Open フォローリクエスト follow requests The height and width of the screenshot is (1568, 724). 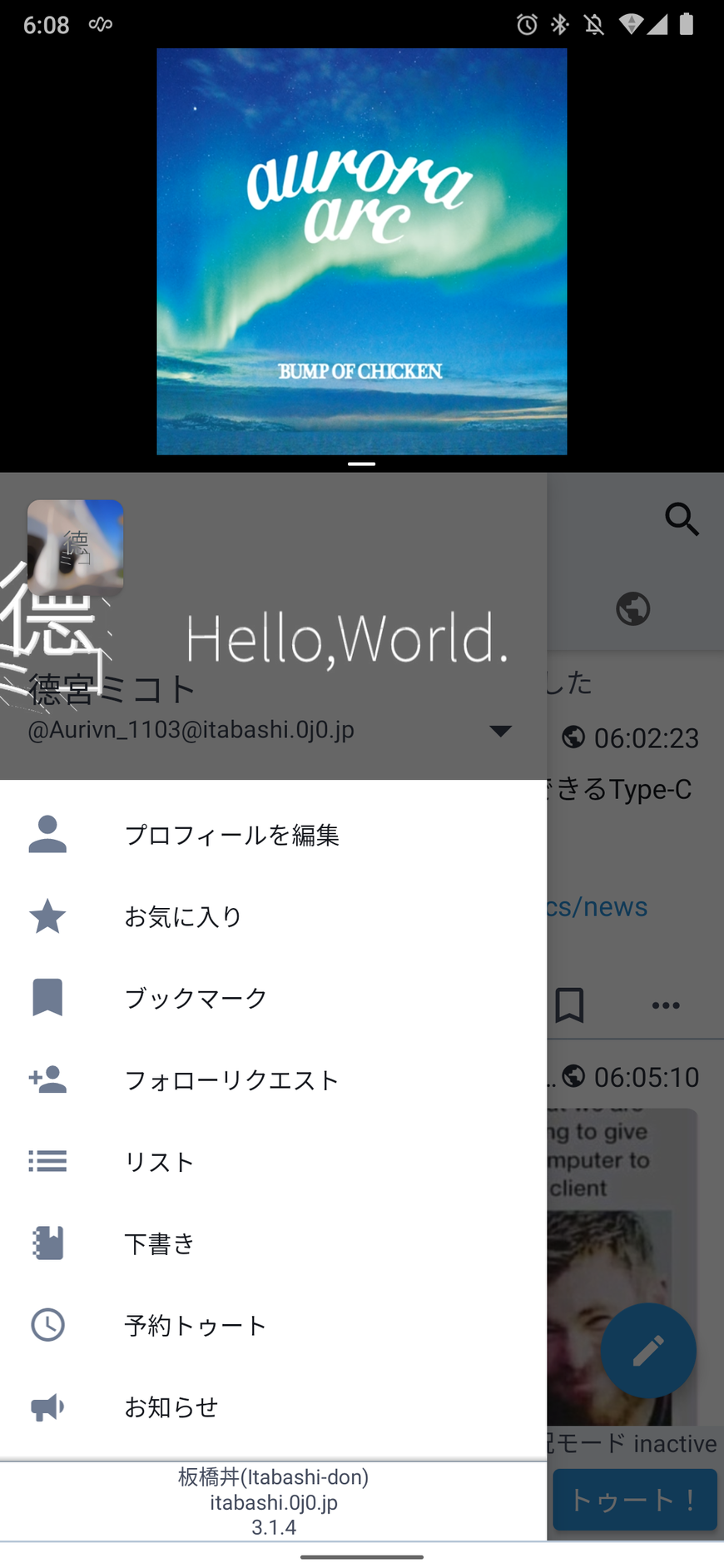(x=231, y=1079)
